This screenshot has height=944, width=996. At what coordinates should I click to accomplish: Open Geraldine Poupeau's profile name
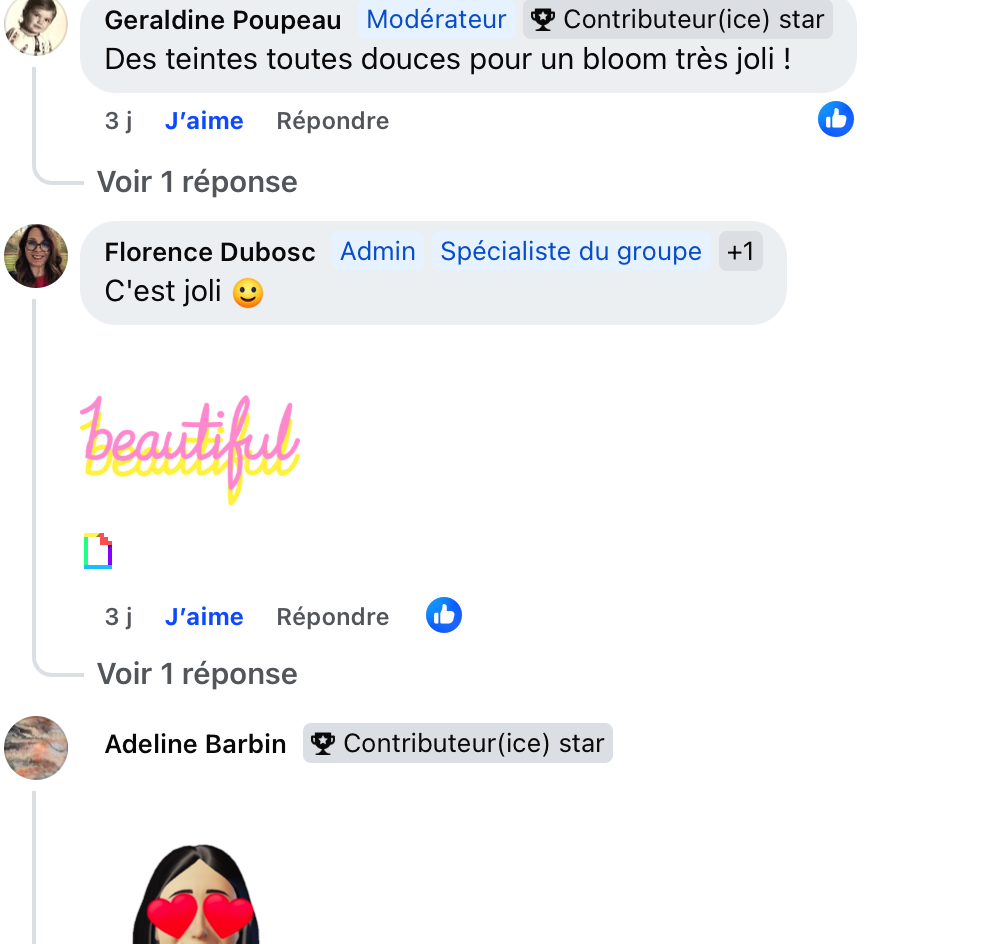click(x=222, y=20)
